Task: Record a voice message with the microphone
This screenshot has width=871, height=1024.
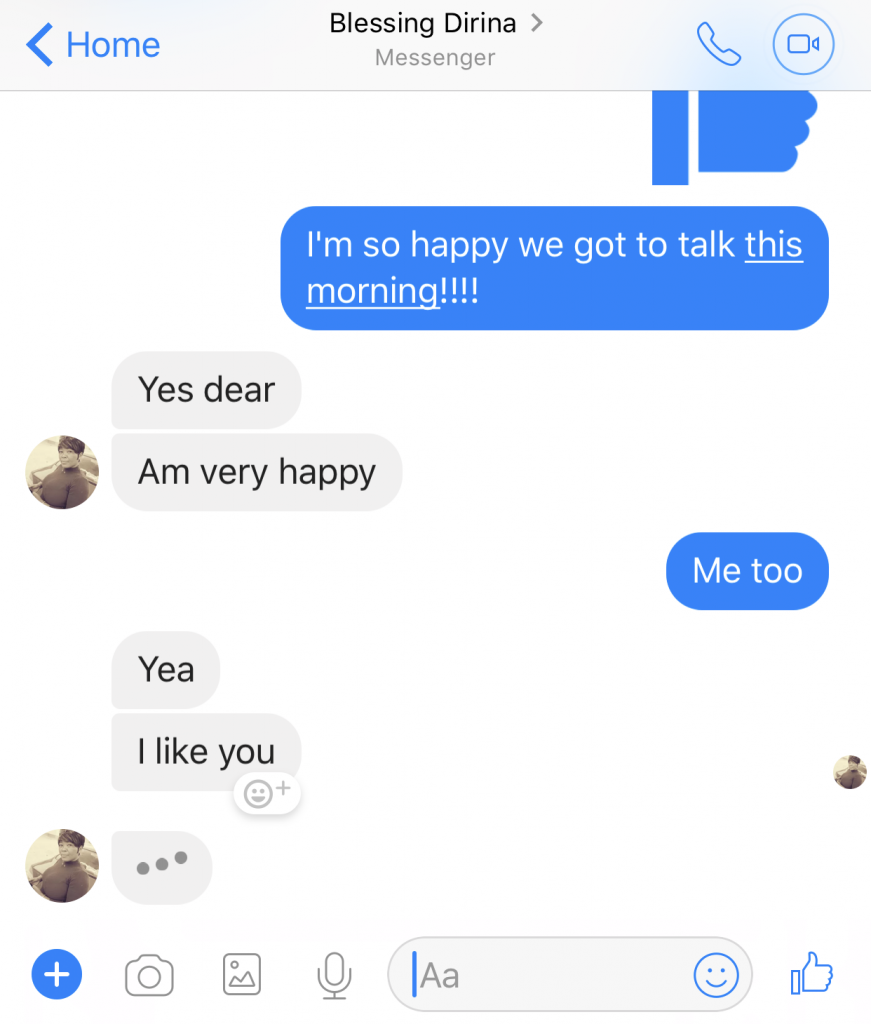Action: (x=334, y=975)
